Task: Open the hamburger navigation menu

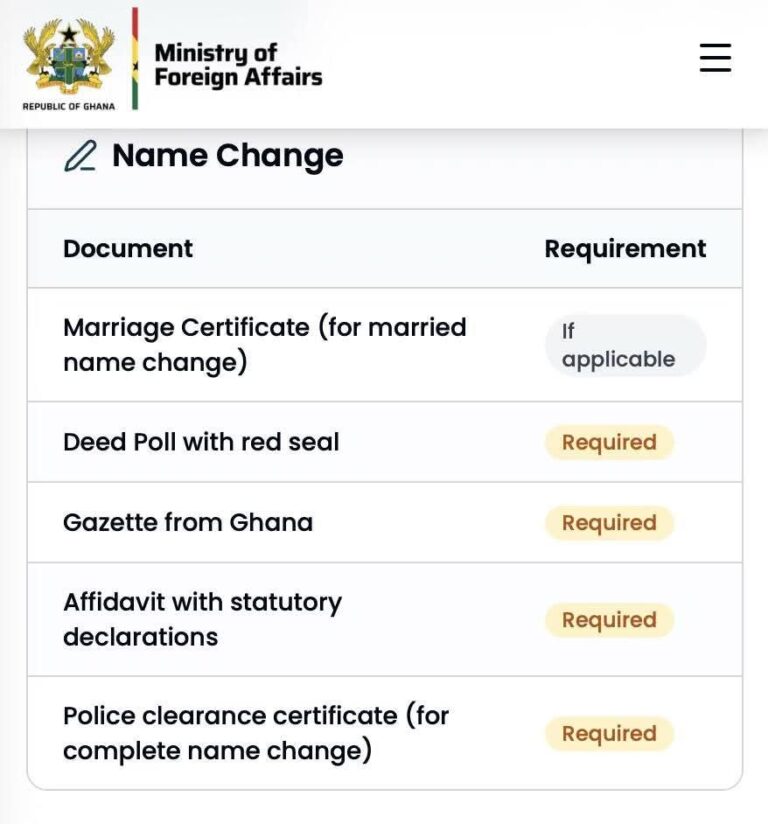Action: pos(715,58)
